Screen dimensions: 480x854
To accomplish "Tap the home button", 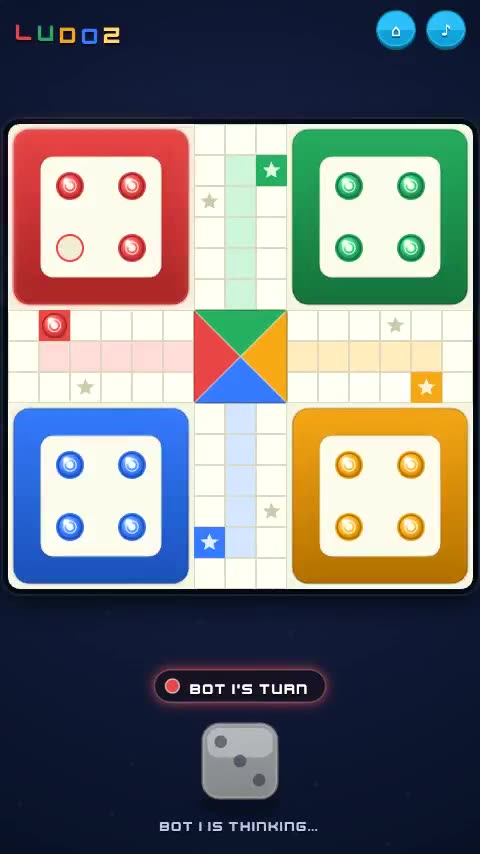I will [x=396, y=30].
